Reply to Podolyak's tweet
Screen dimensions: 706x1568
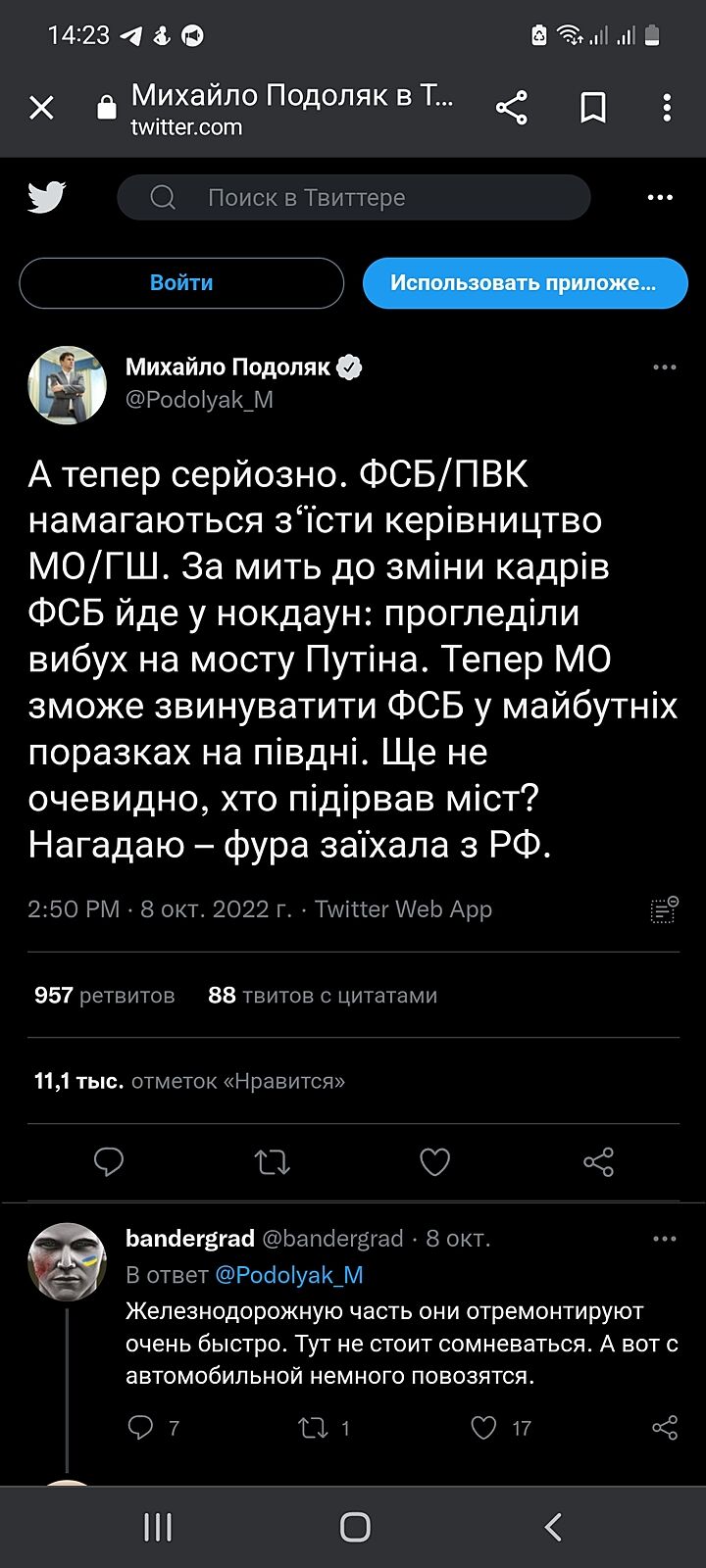coord(108,1162)
